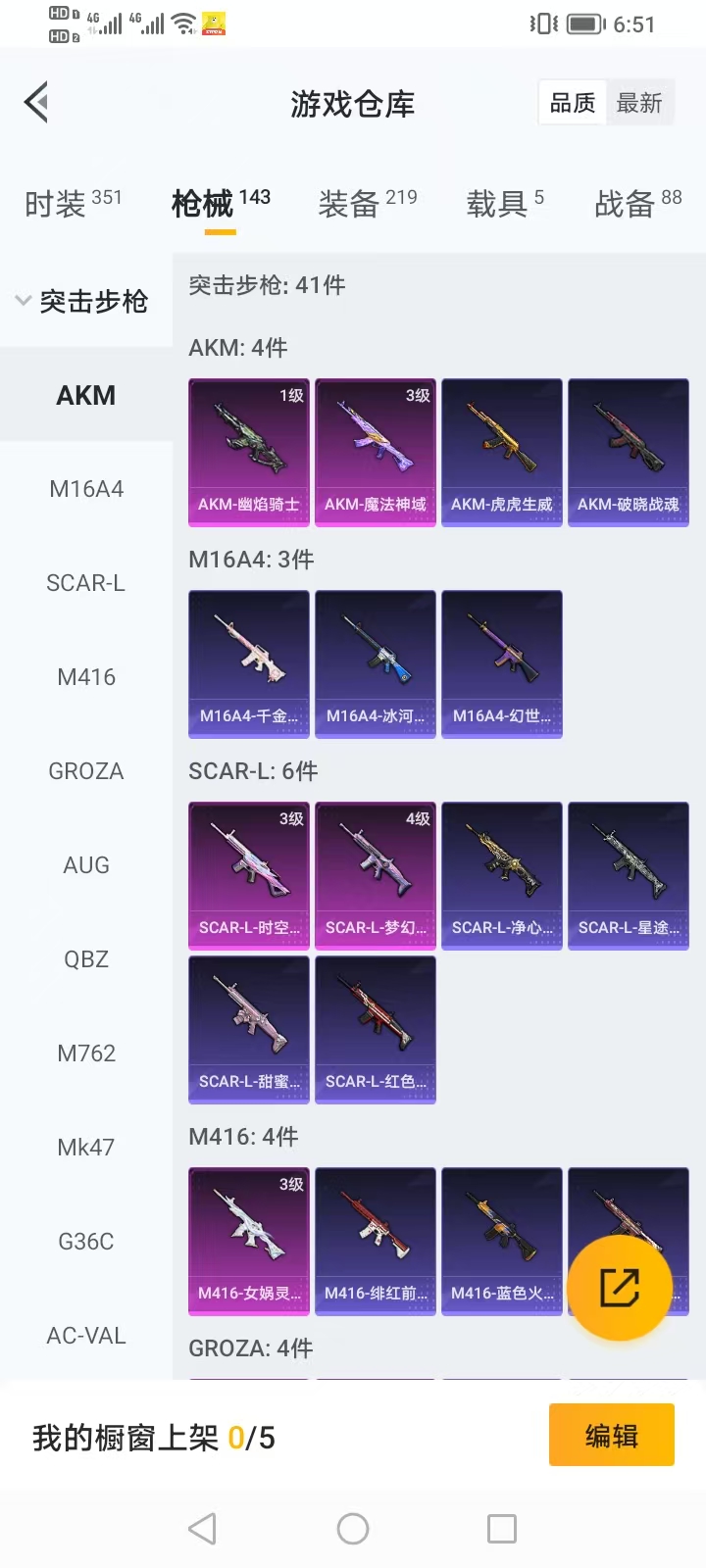
Task: Open the M416-女娲灵 skin tile
Action: [x=249, y=1242]
